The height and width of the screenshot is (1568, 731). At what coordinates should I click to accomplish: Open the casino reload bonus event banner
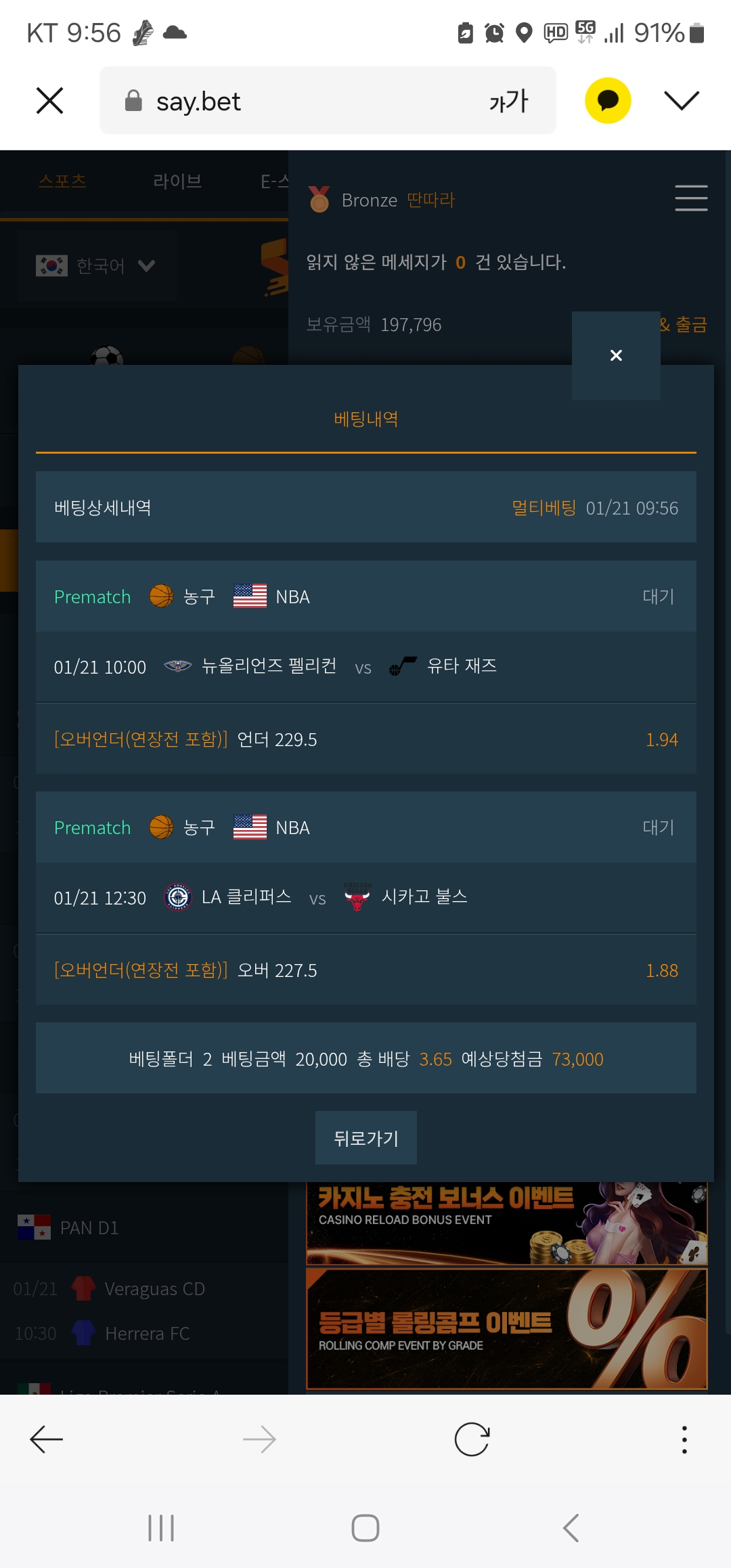(507, 1224)
